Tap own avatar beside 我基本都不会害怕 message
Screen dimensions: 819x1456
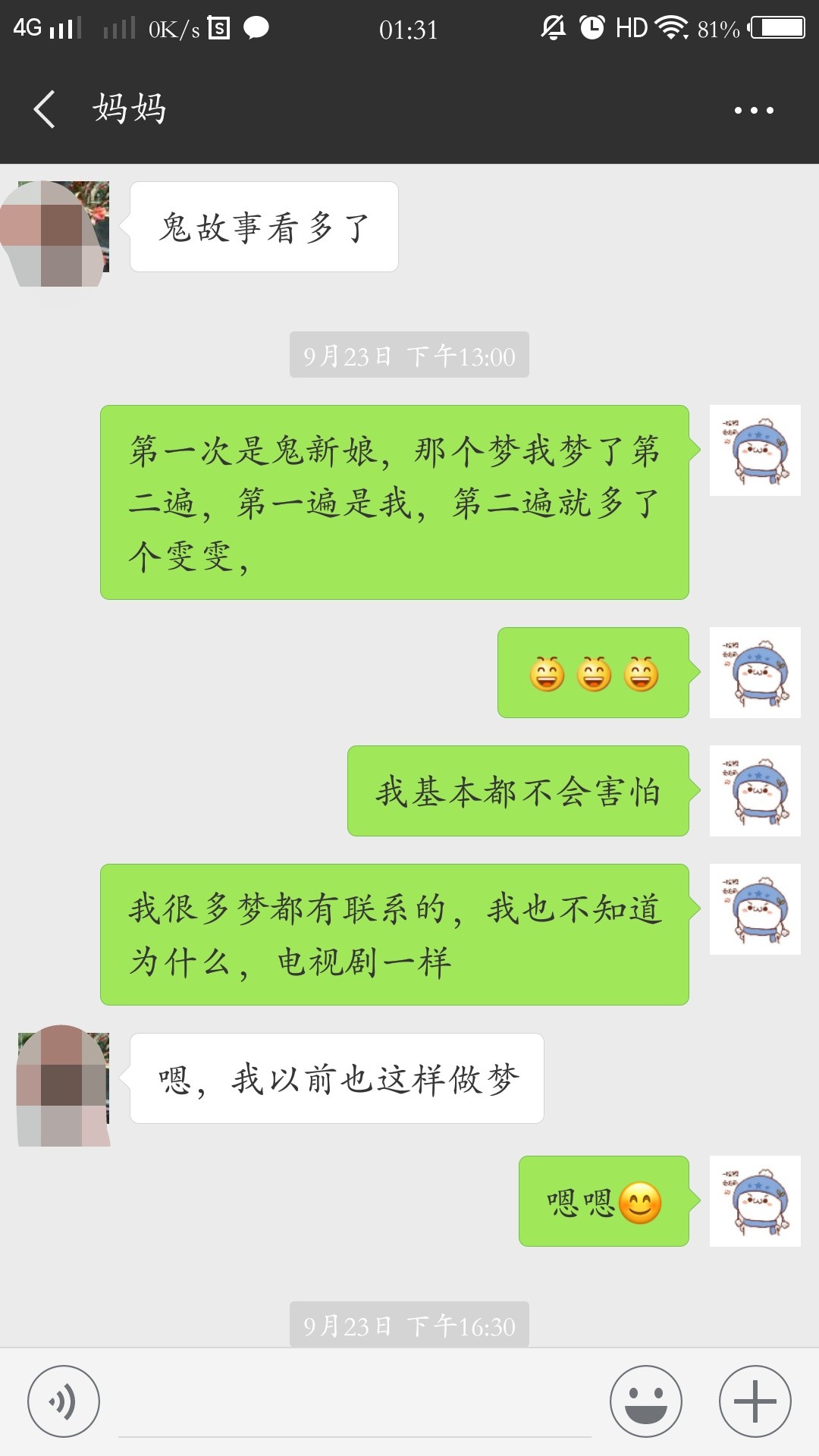[x=755, y=791]
